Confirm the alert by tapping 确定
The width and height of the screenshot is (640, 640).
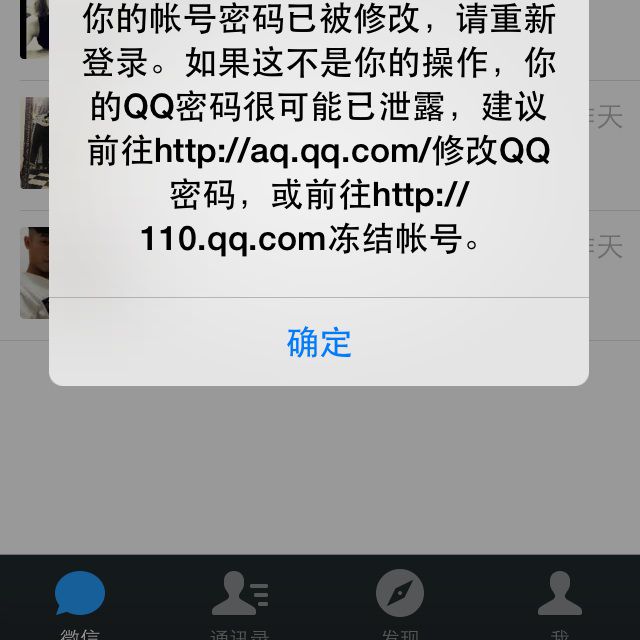point(319,343)
